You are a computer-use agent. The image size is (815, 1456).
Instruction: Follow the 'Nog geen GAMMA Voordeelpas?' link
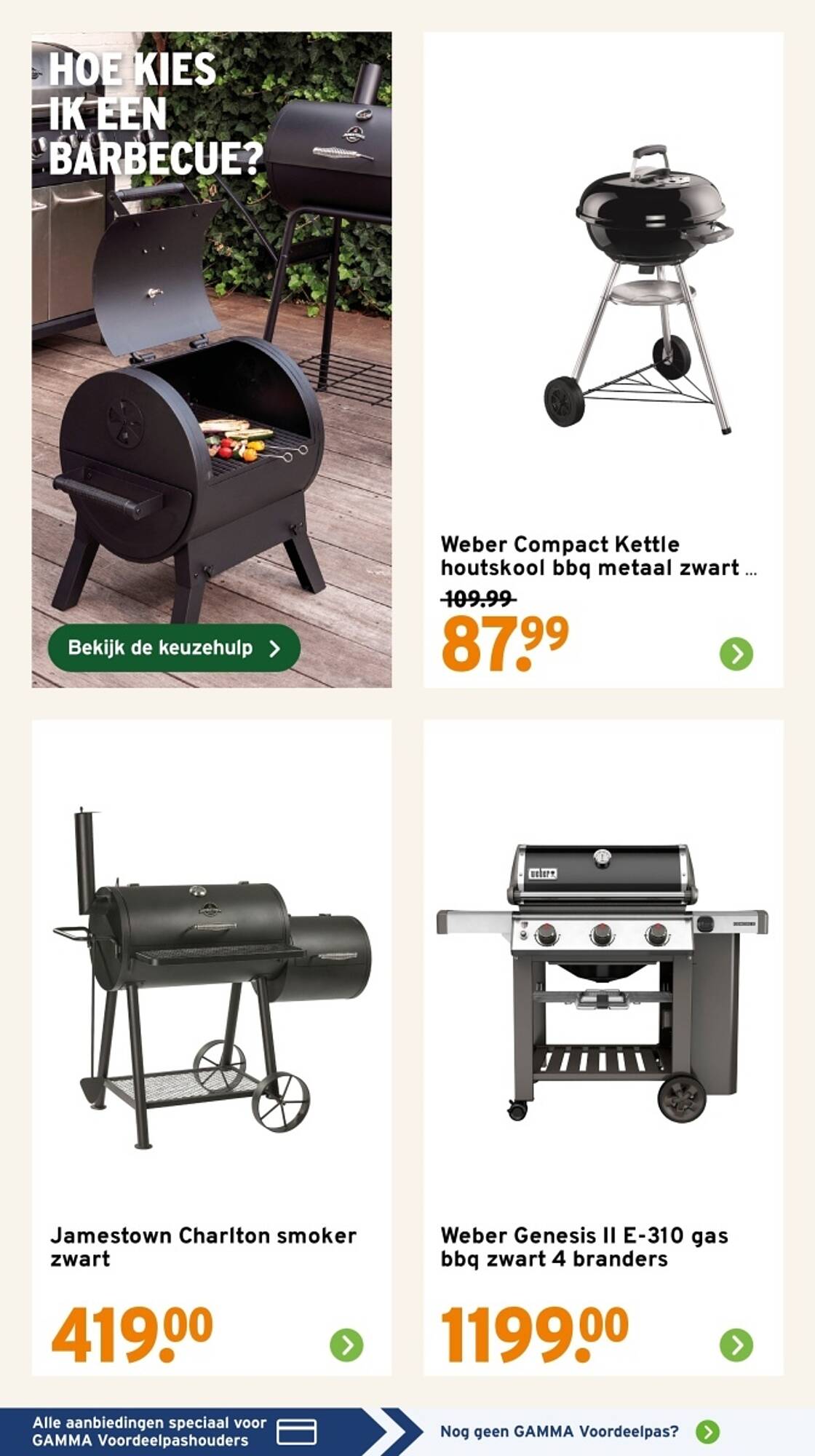click(x=579, y=1431)
